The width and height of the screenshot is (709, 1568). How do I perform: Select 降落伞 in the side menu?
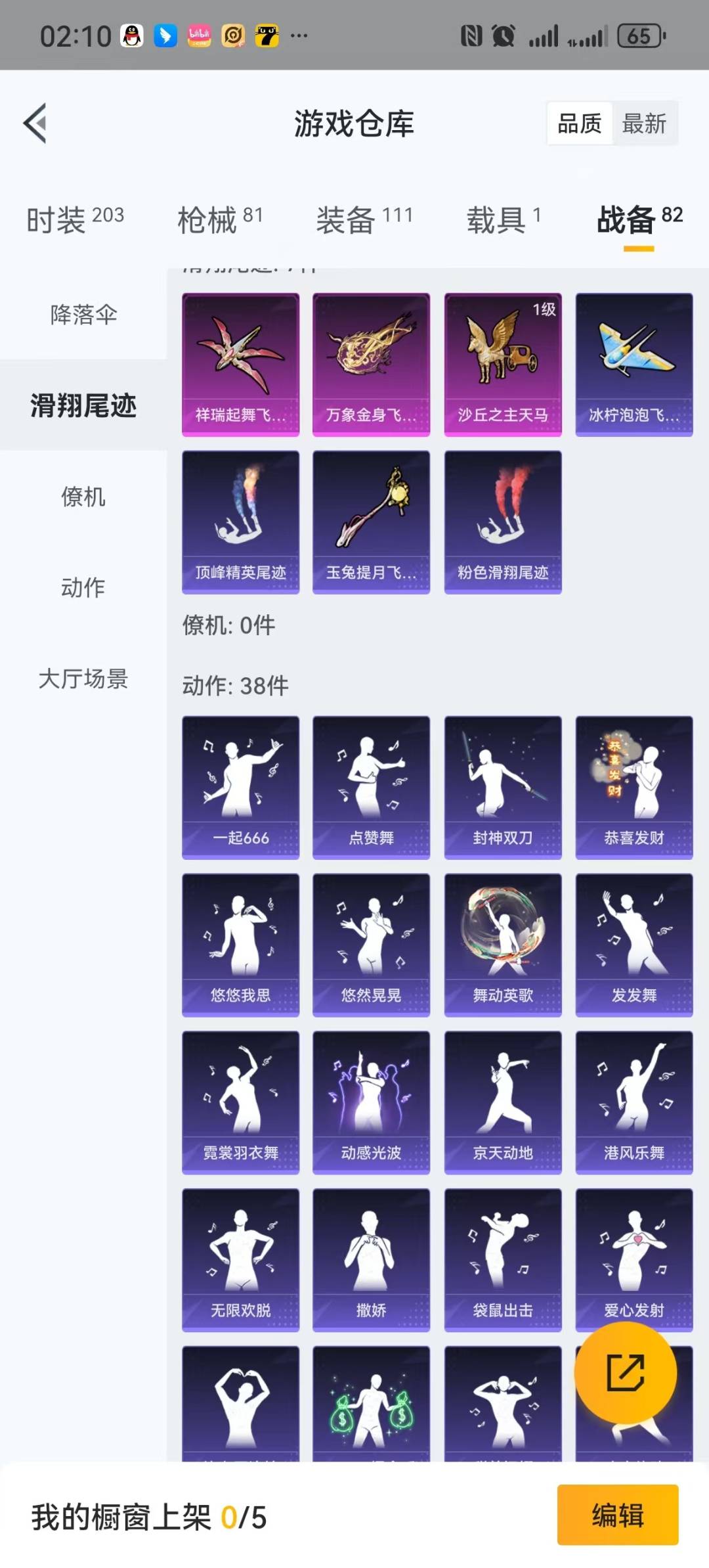(x=83, y=314)
